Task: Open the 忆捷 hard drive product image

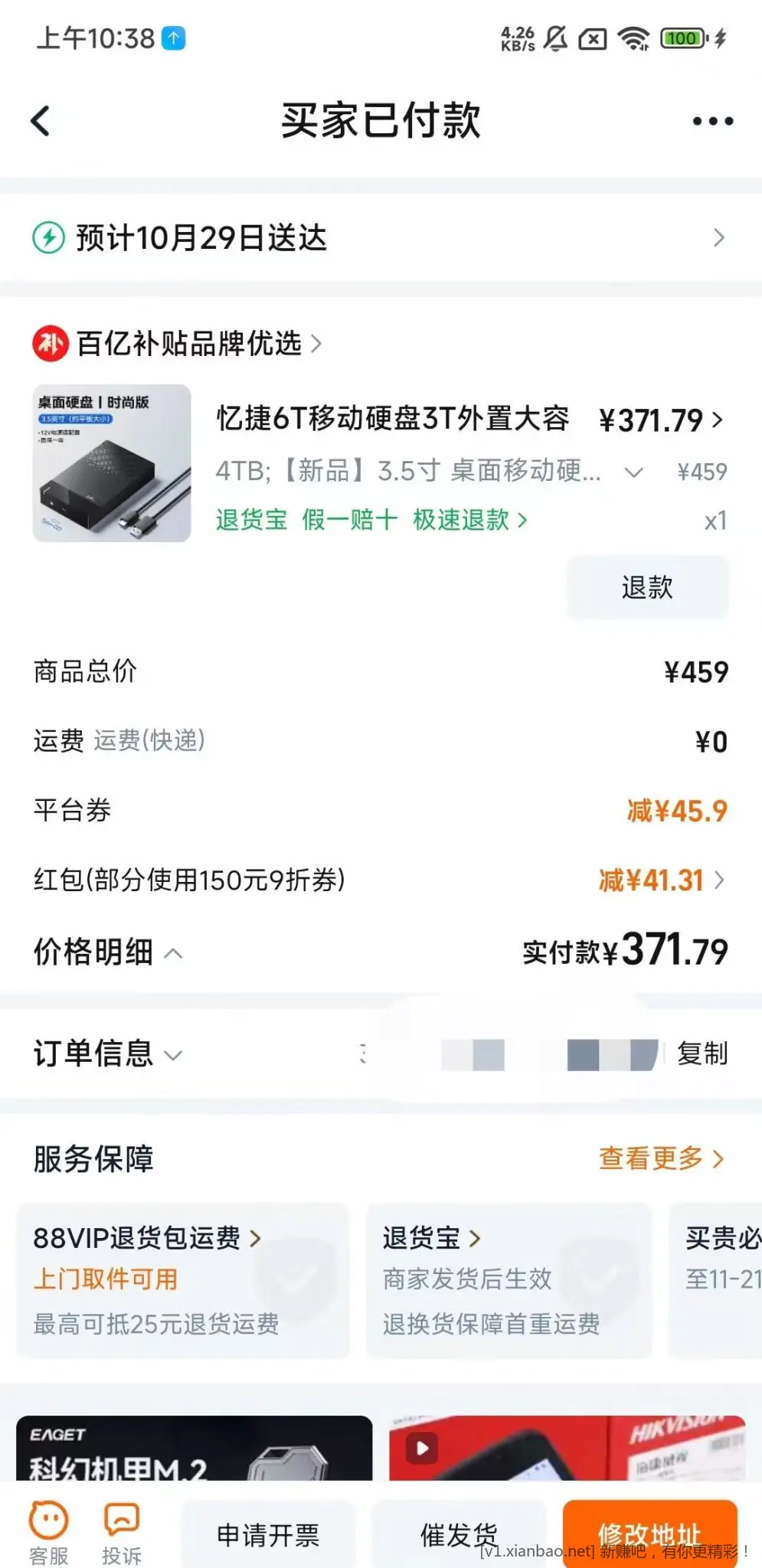Action: point(112,463)
